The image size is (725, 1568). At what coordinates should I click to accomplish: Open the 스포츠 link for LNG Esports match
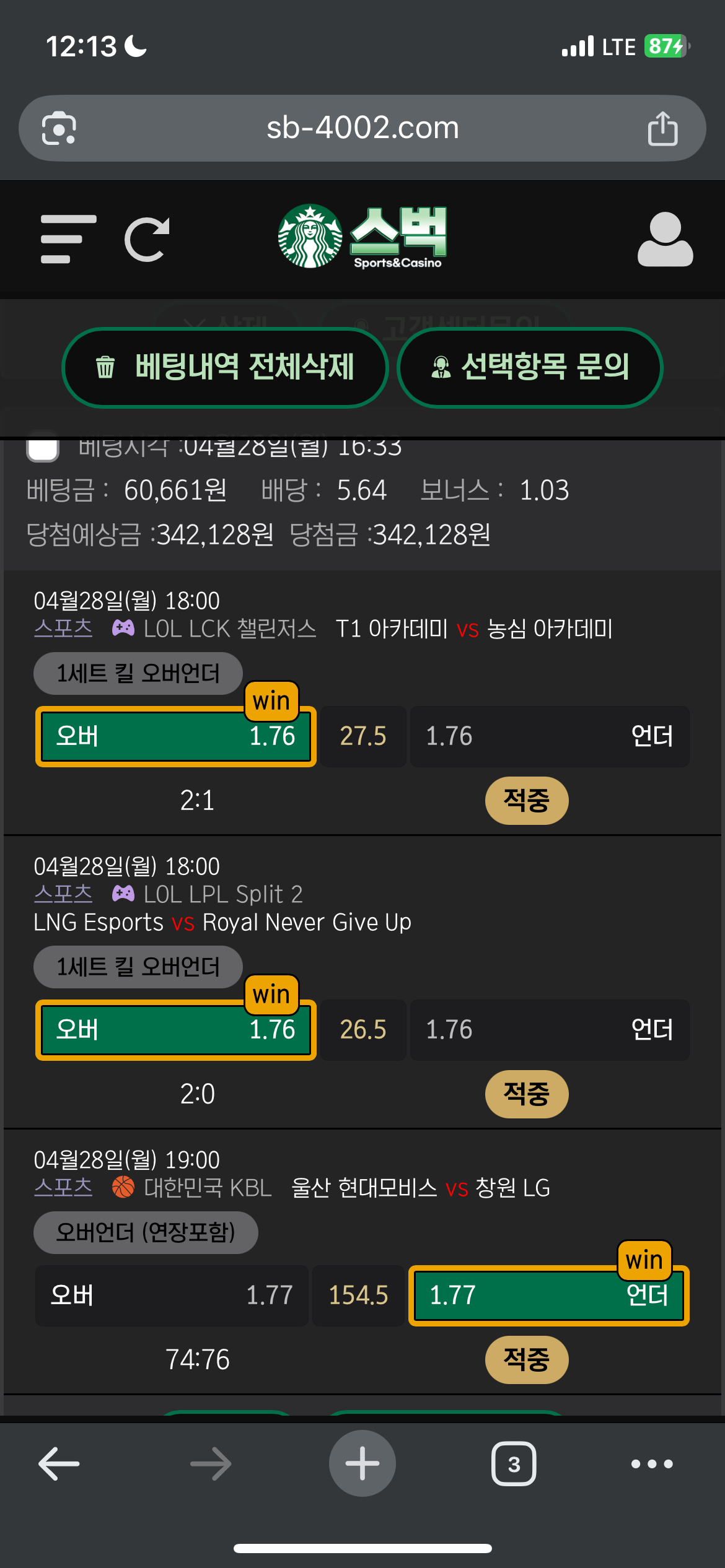click(63, 894)
